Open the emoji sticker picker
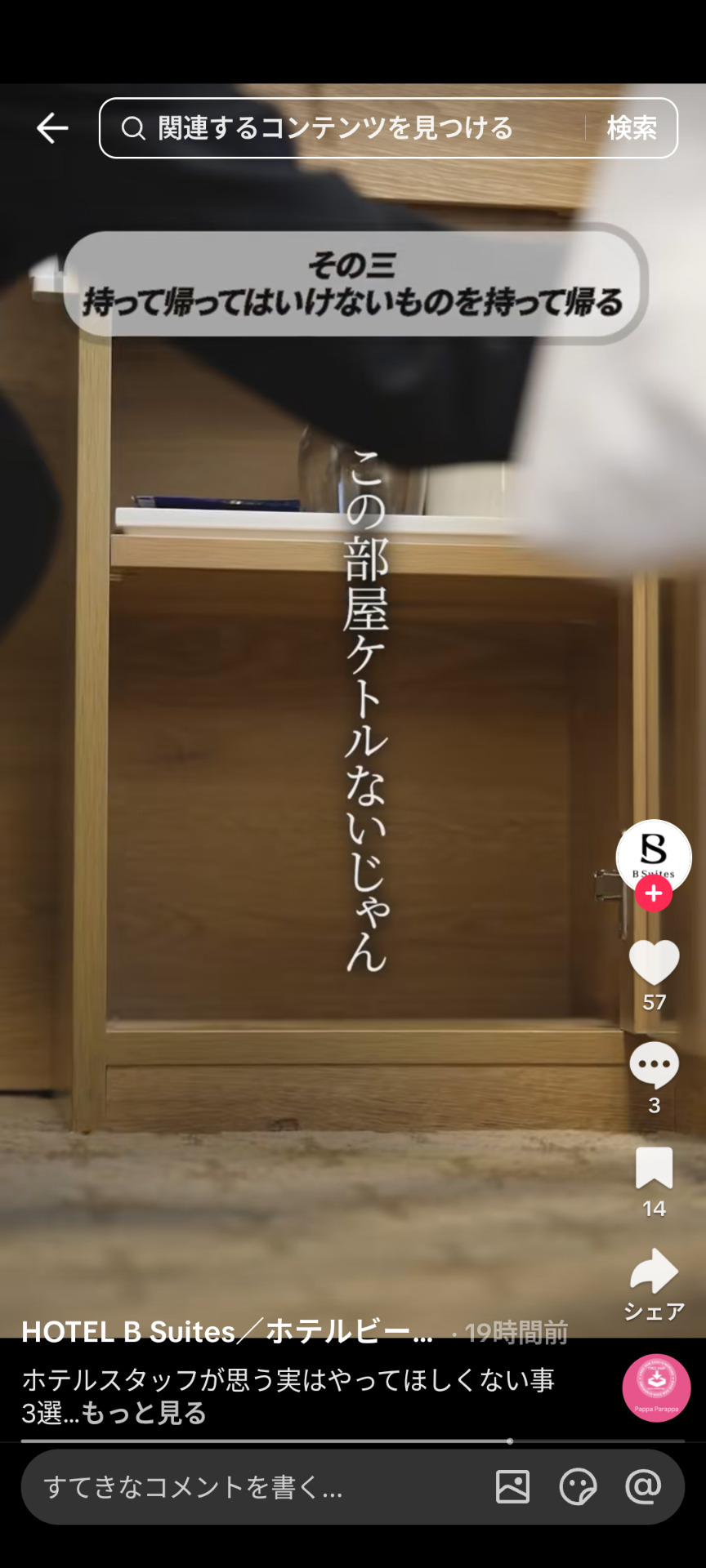This screenshot has width=706, height=1568. click(578, 1486)
